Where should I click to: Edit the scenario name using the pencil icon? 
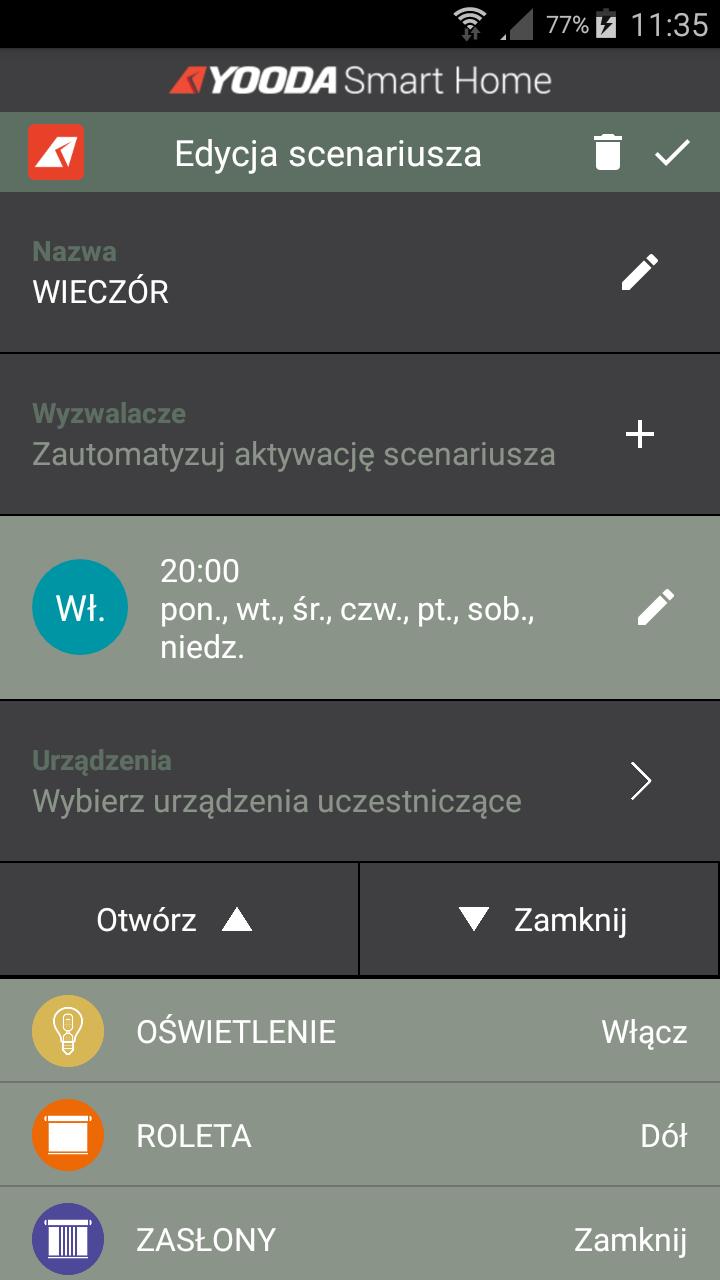pyautogui.click(x=641, y=271)
